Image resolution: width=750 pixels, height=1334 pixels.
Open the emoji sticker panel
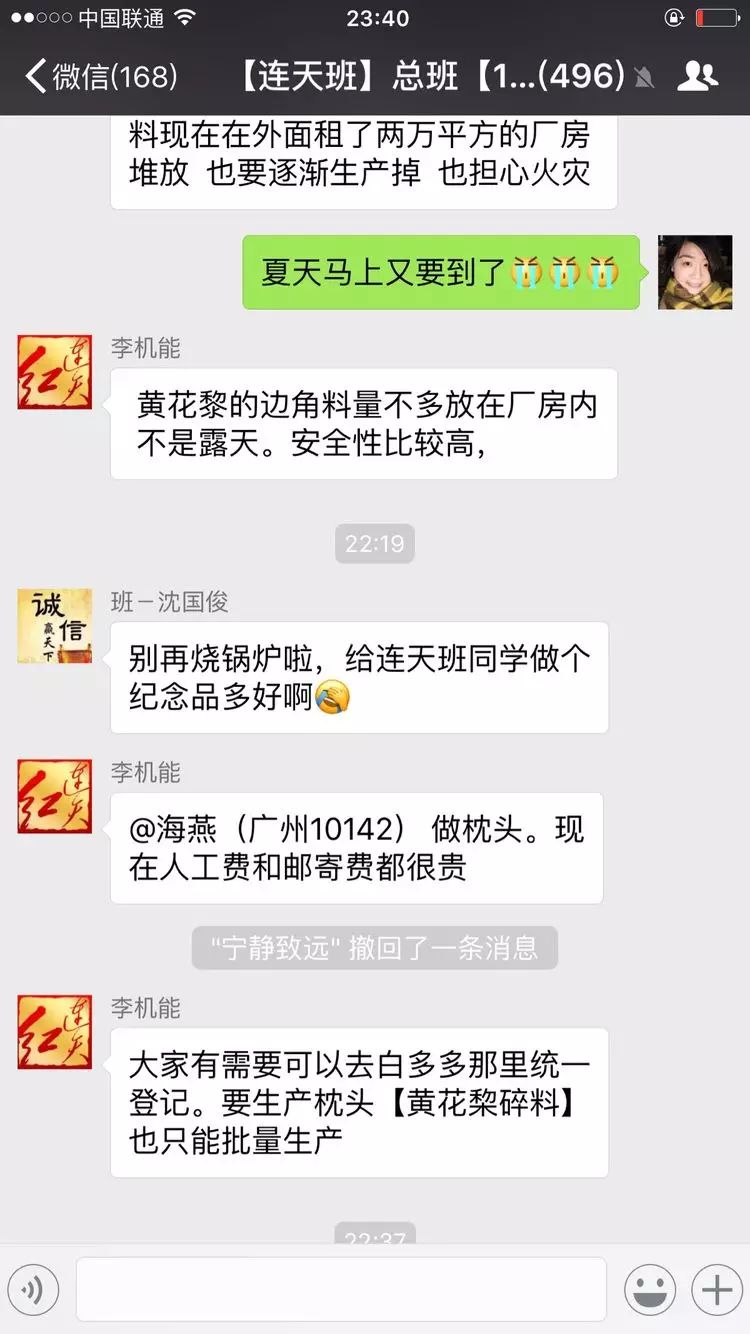click(650, 1290)
